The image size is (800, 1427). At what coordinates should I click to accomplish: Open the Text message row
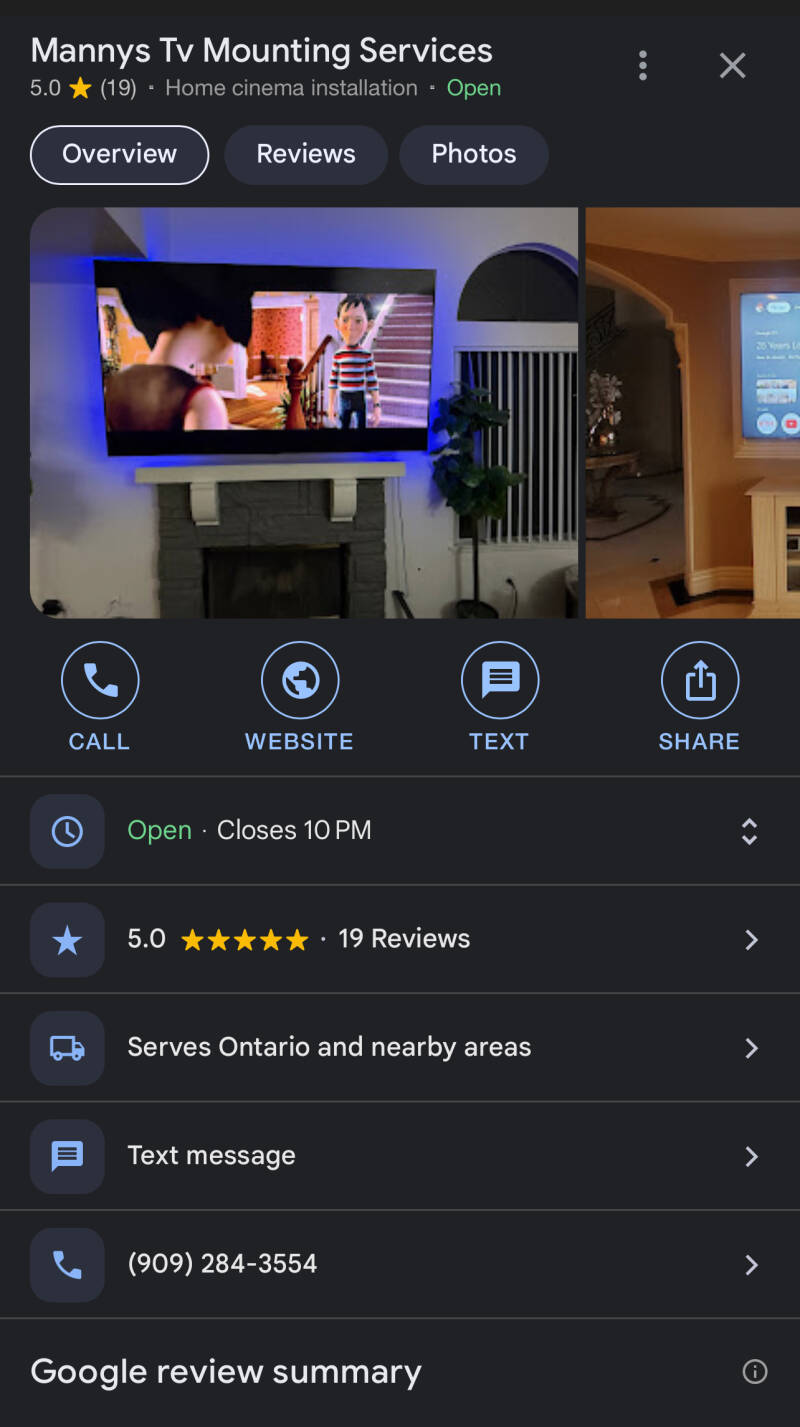[400, 1156]
